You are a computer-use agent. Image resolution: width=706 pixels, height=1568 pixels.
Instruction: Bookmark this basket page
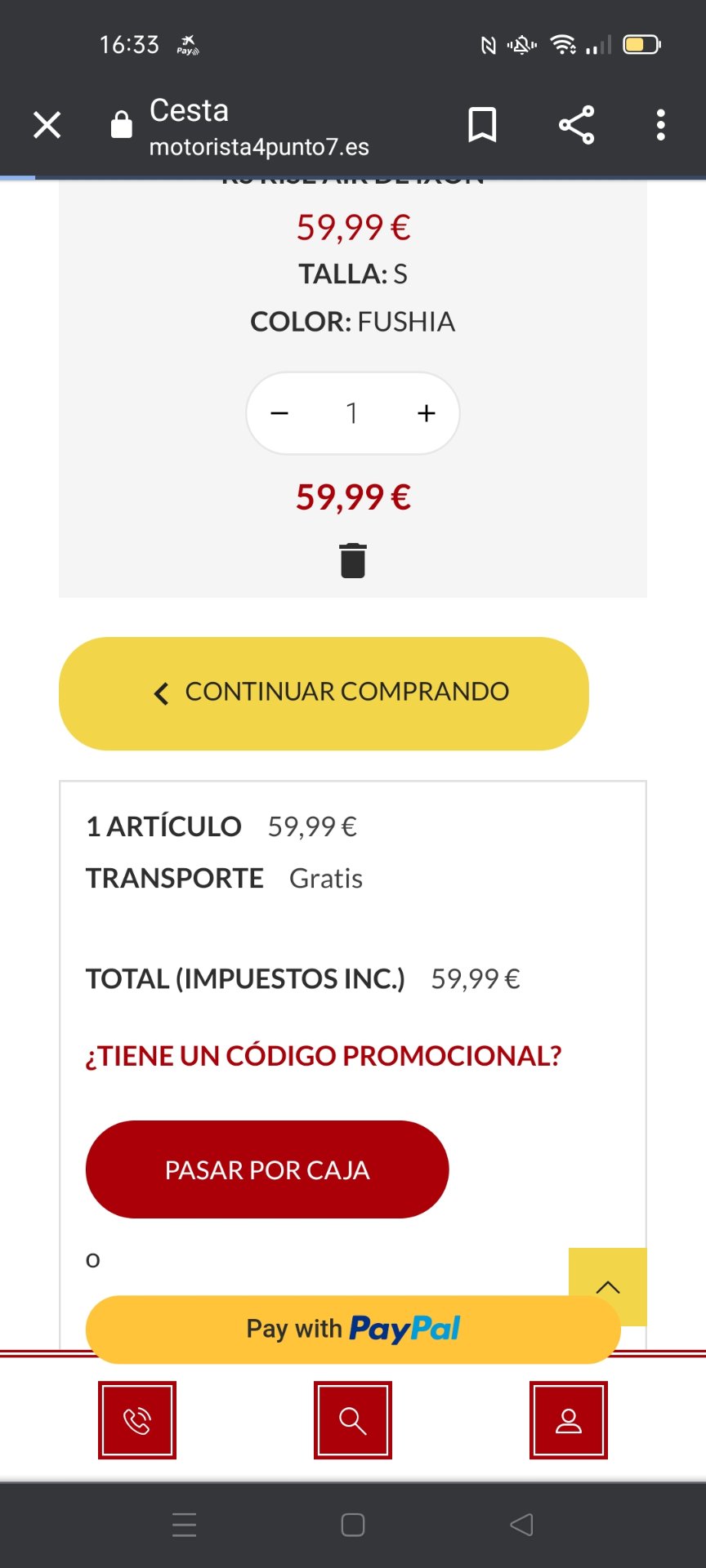(482, 125)
